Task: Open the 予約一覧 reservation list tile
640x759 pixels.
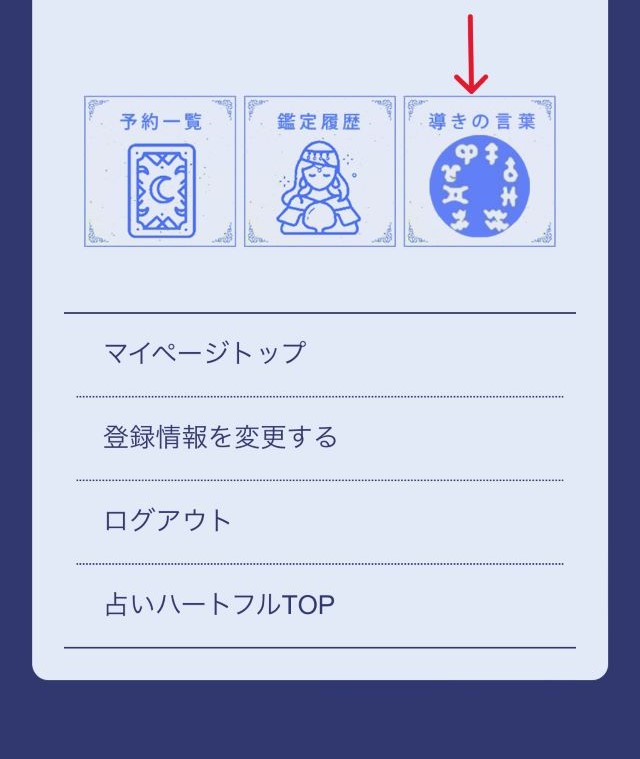Action: 160,171
